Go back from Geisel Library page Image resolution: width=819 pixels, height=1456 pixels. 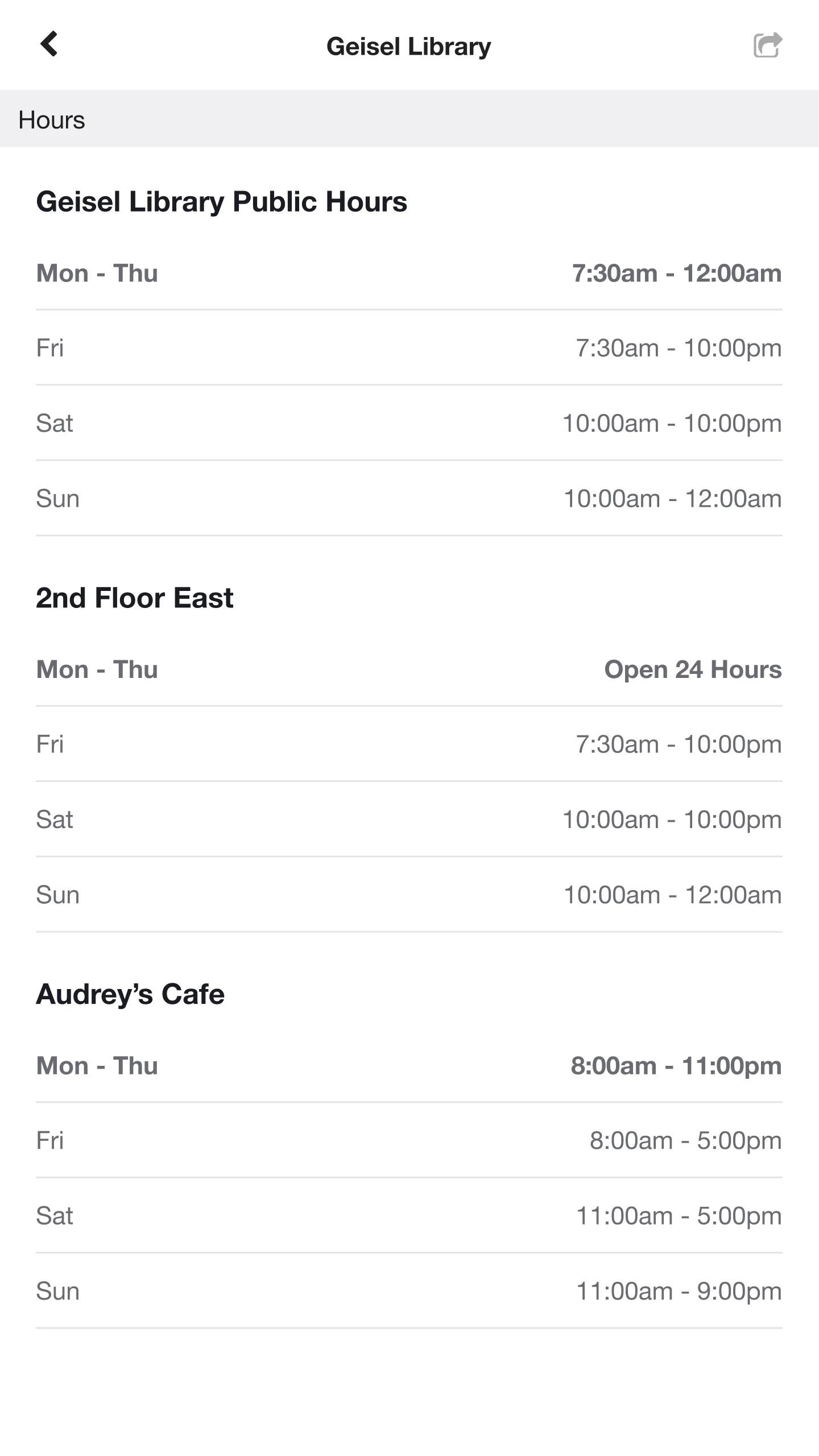49,44
